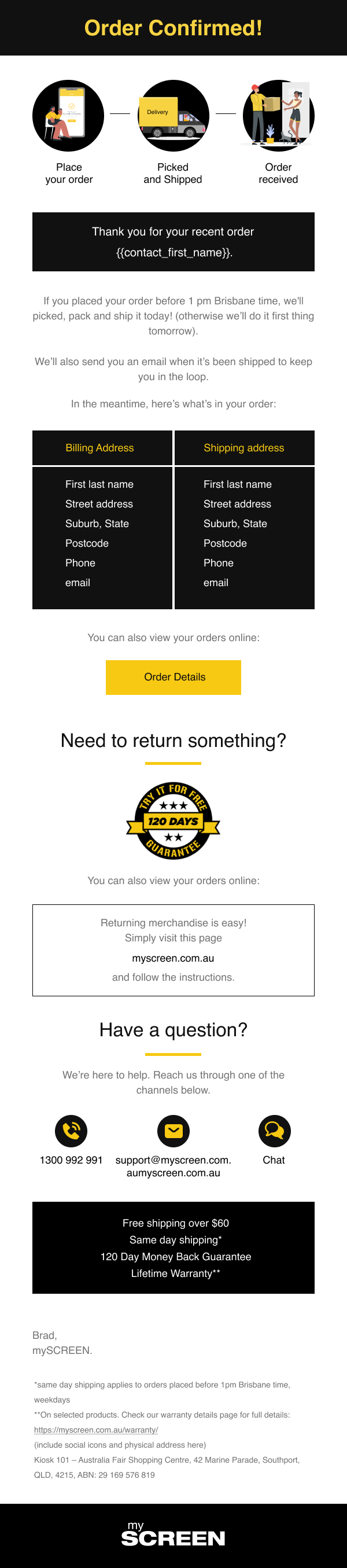Open the myscreen.com.au/warranty link
The width and height of the screenshot is (347, 1568).
[x=95, y=1429]
